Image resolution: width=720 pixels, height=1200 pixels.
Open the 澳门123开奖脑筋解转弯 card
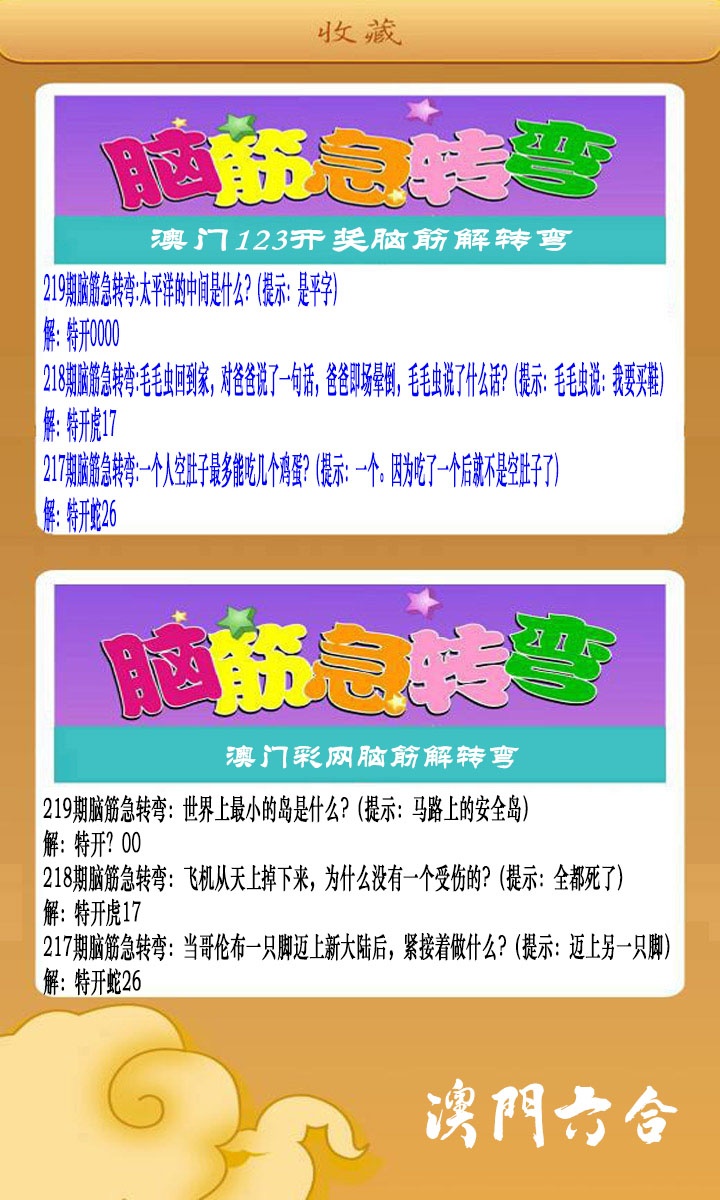point(360,309)
